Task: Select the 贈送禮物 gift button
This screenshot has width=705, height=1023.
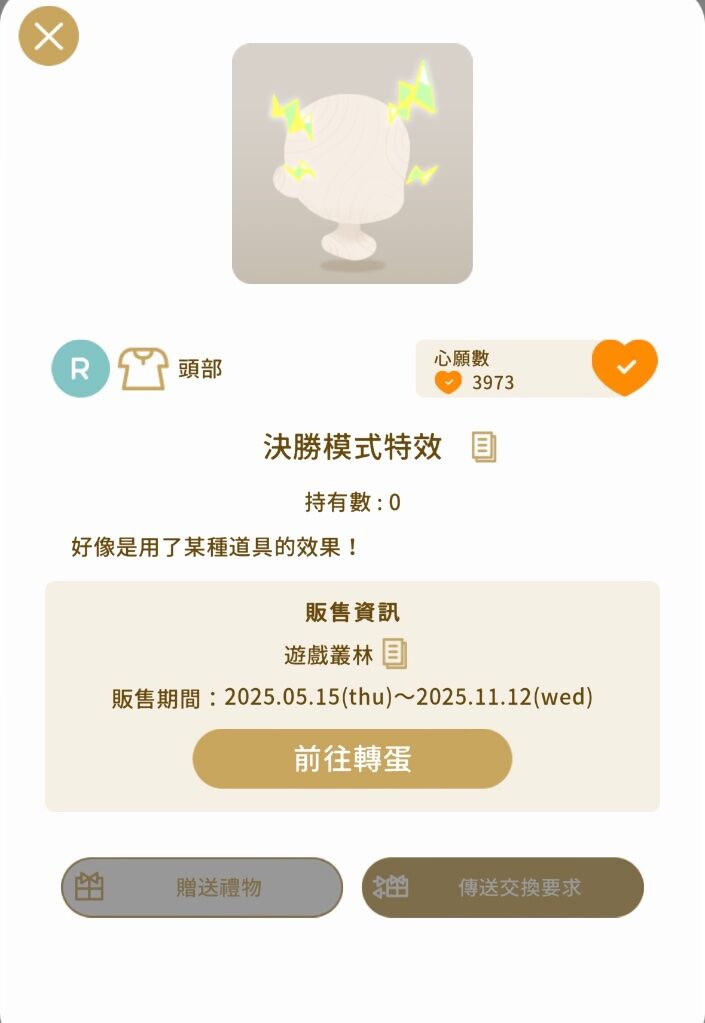Action: coord(202,887)
